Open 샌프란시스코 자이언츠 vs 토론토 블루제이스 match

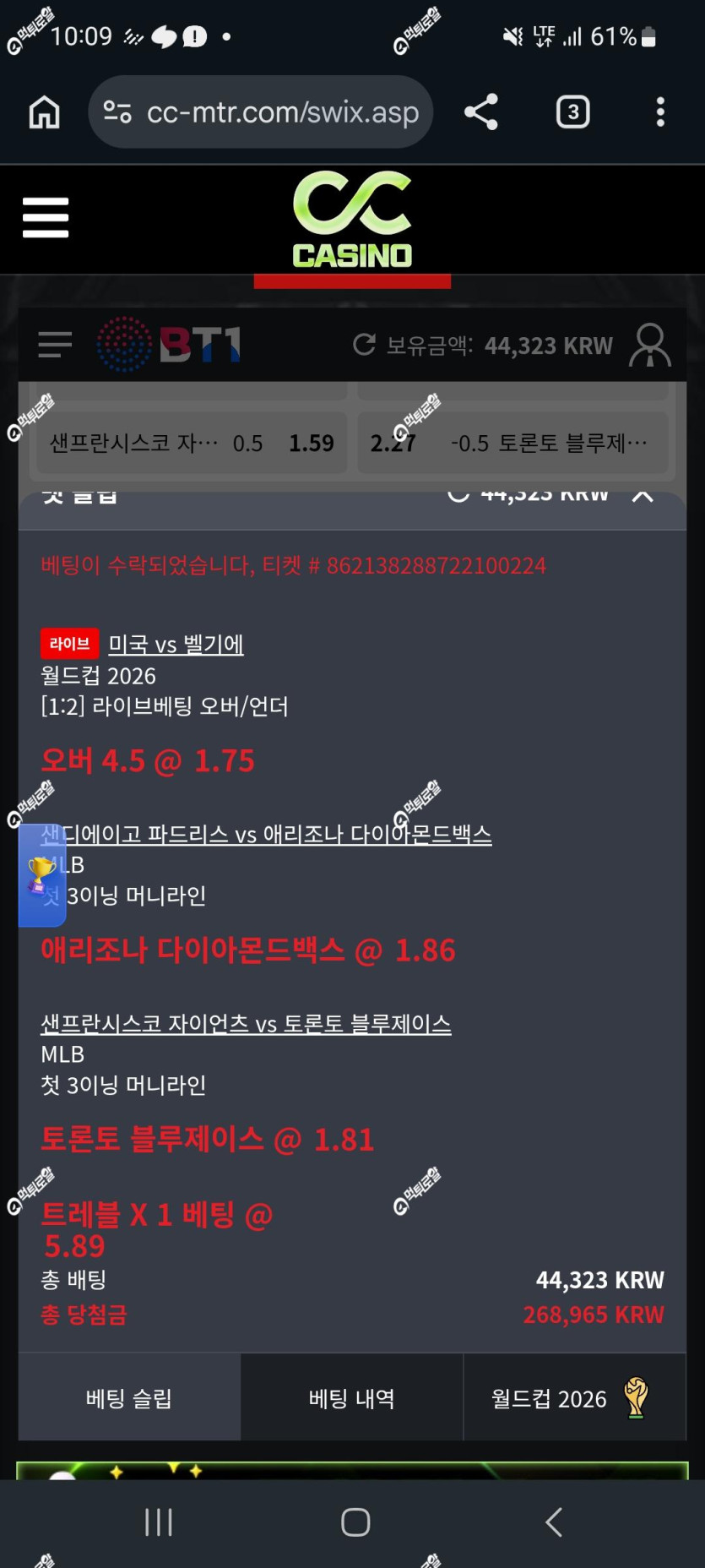pos(246,1023)
